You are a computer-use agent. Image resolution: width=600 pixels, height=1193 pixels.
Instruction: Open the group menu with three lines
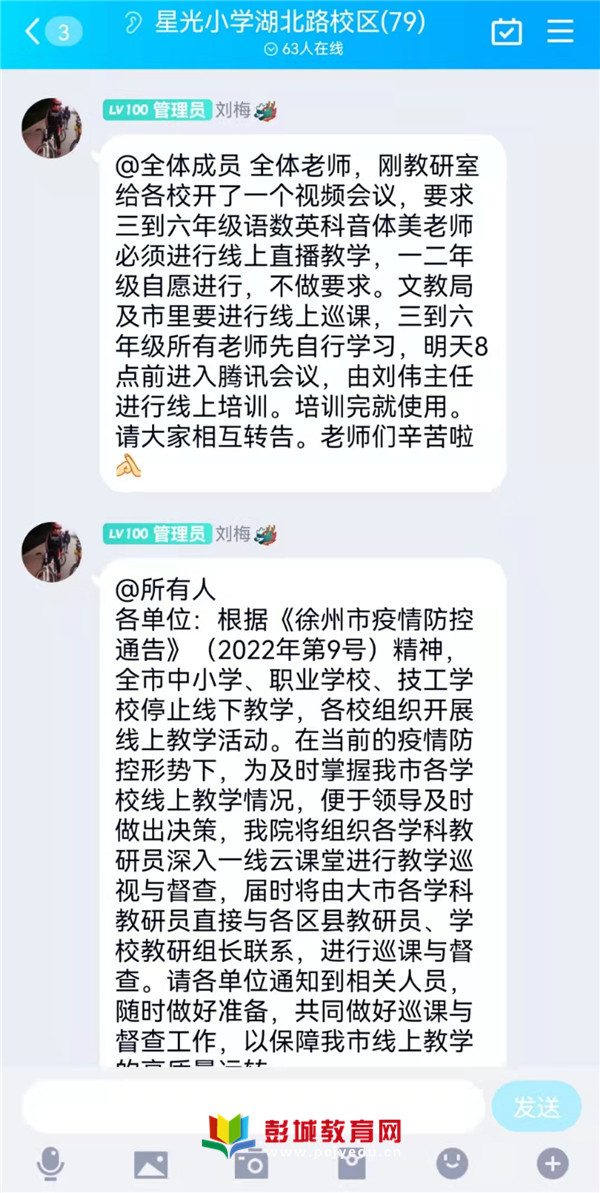coord(561,31)
